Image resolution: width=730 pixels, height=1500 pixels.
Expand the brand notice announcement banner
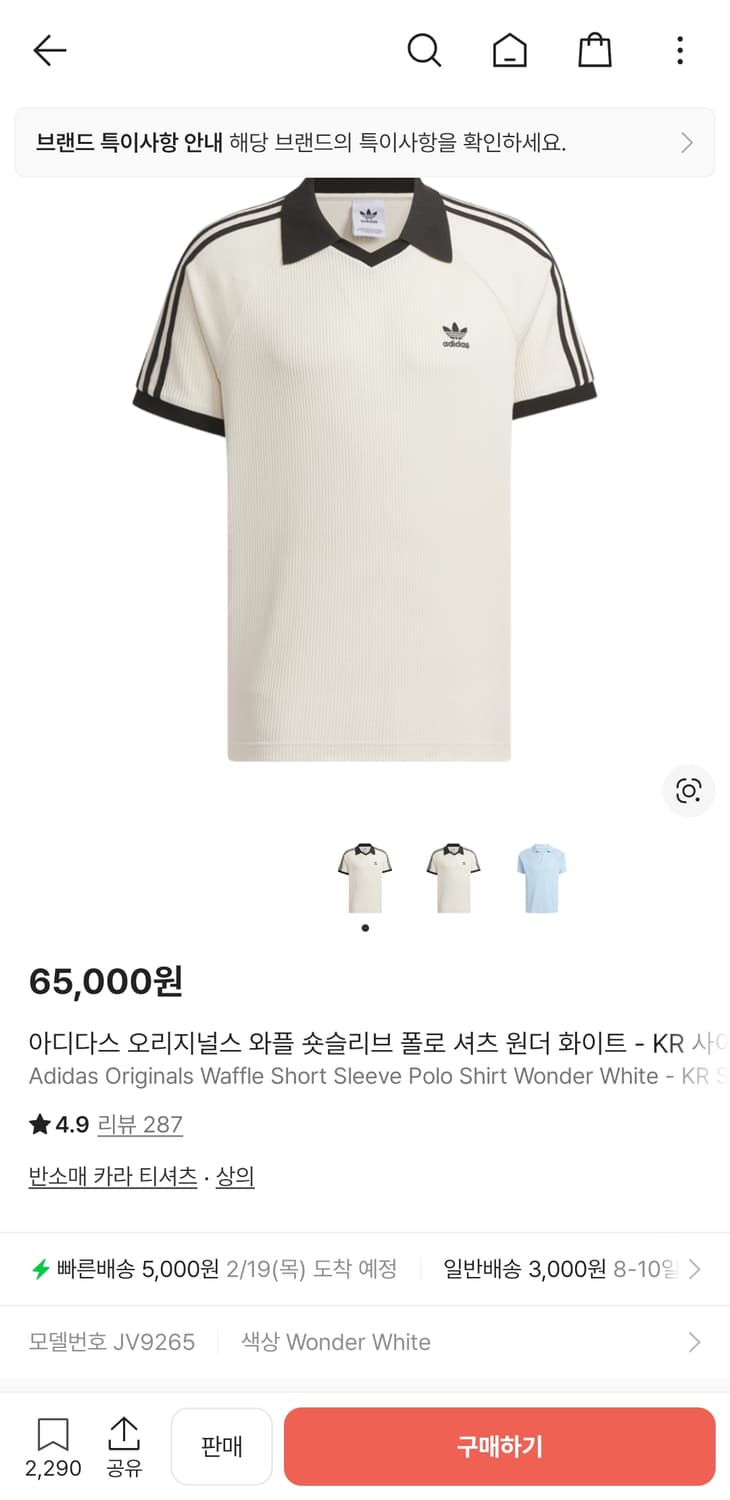pyautogui.click(x=365, y=141)
